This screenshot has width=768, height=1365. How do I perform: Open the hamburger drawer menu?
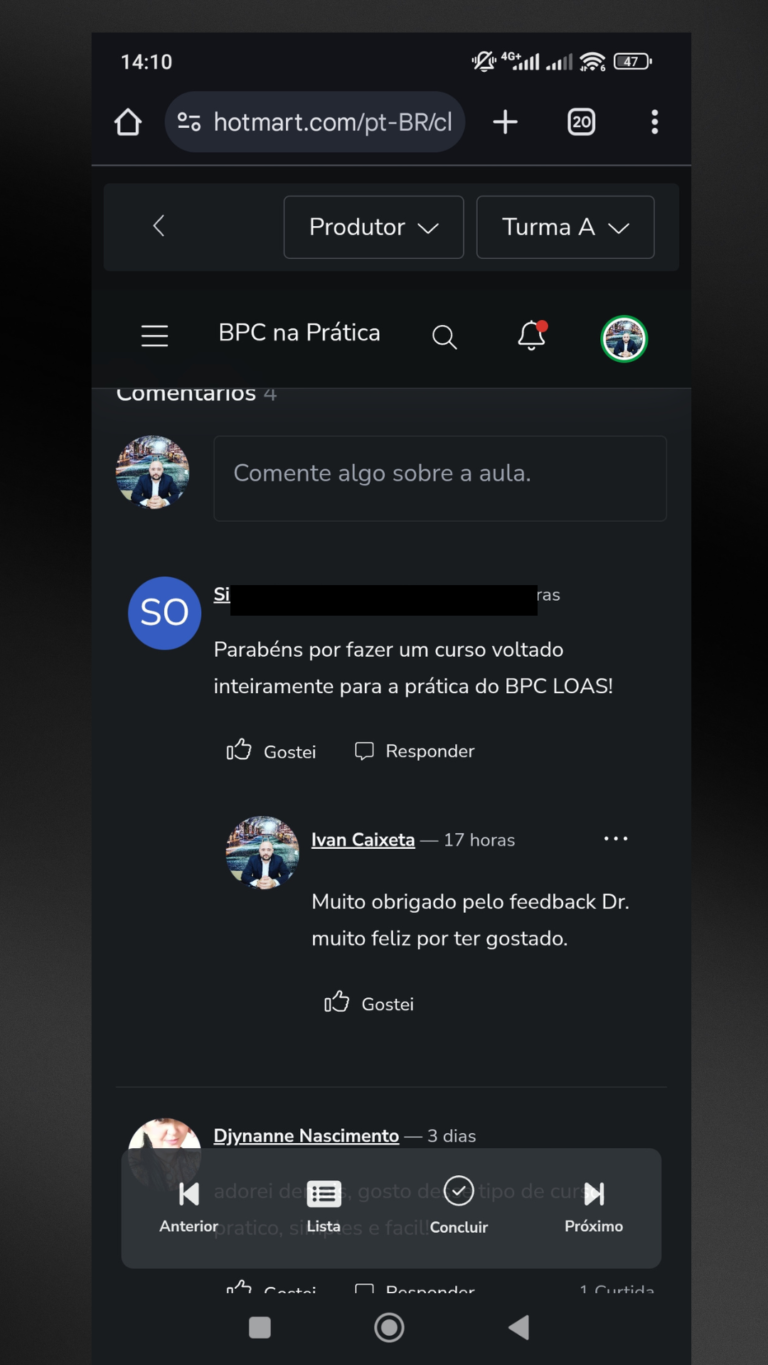[154, 336]
